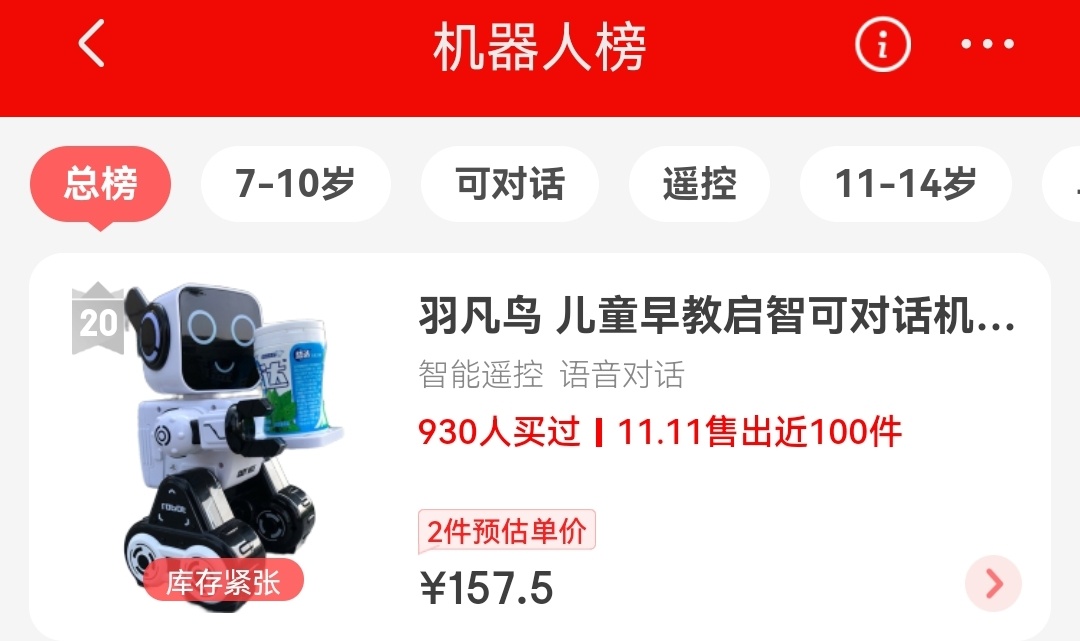The height and width of the screenshot is (641, 1080).
Task: Select the 总榜 tab
Action: point(100,184)
